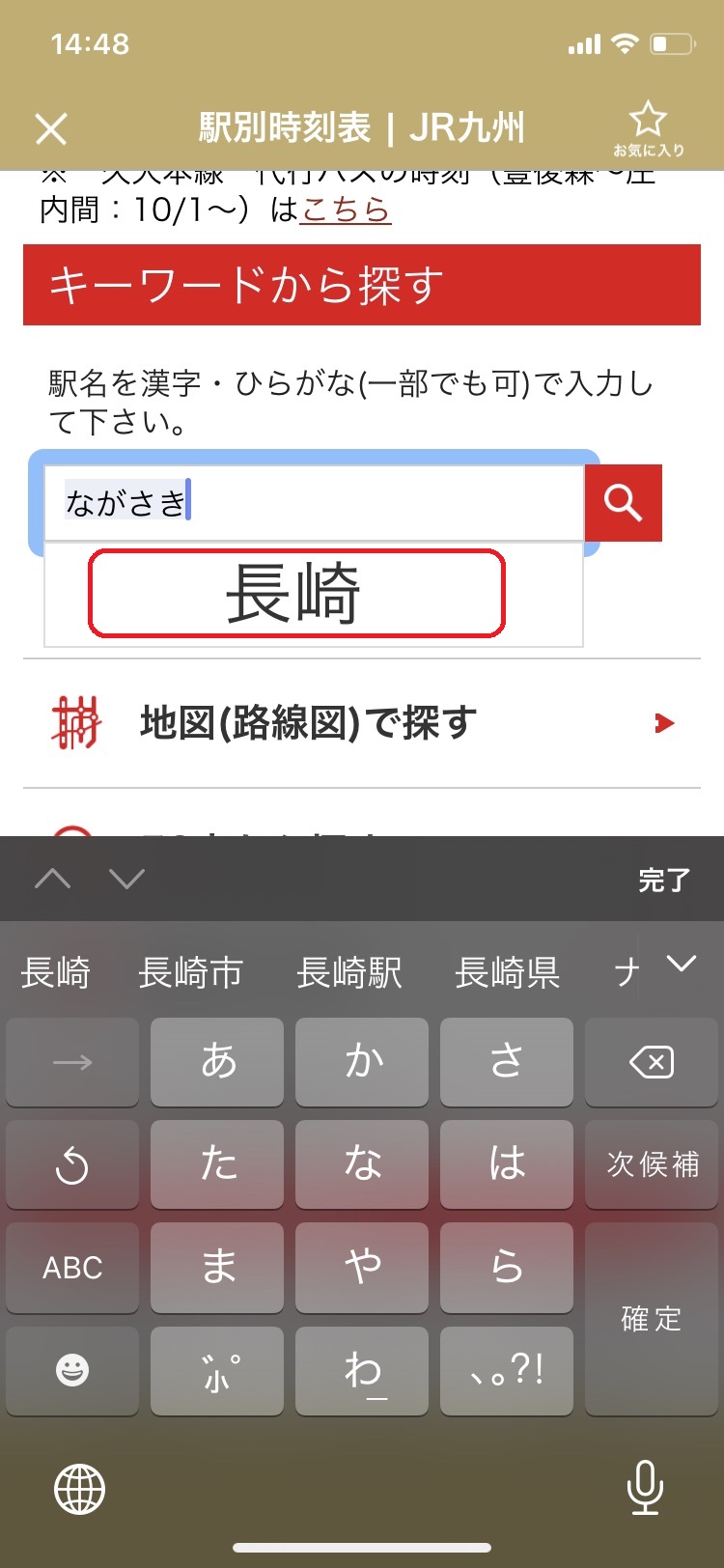Image resolution: width=724 pixels, height=1568 pixels.
Task: Select 長崎 from autocomplete suggestion
Action: click(x=296, y=593)
